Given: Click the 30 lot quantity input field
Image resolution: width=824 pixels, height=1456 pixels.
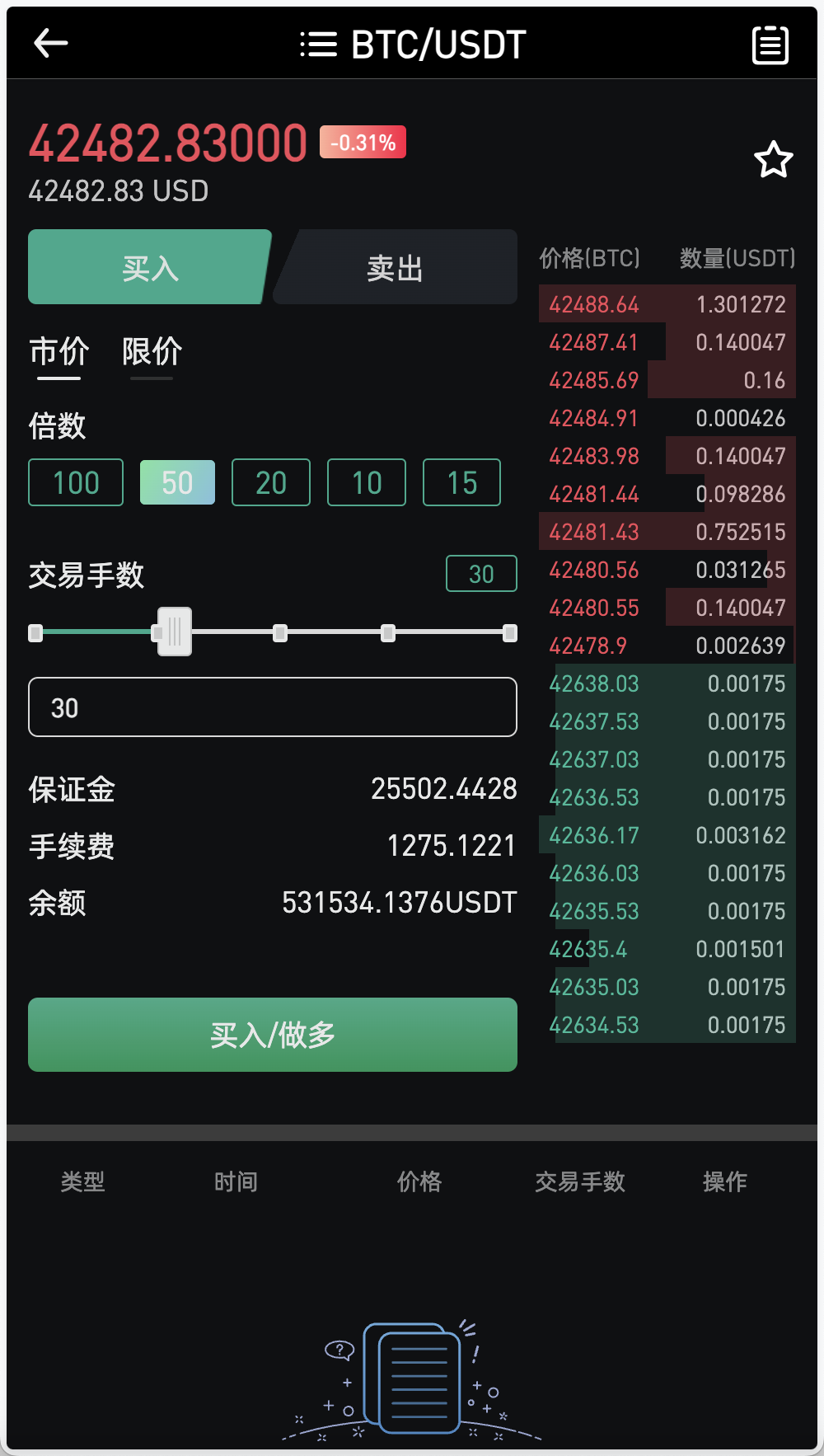Looking at the screenshot, I should point(272,707).
